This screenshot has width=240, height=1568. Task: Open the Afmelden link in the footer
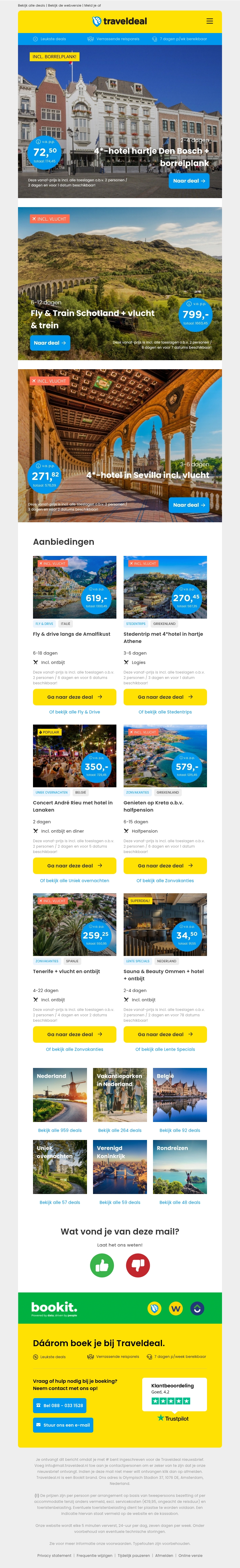[164, 1555]
